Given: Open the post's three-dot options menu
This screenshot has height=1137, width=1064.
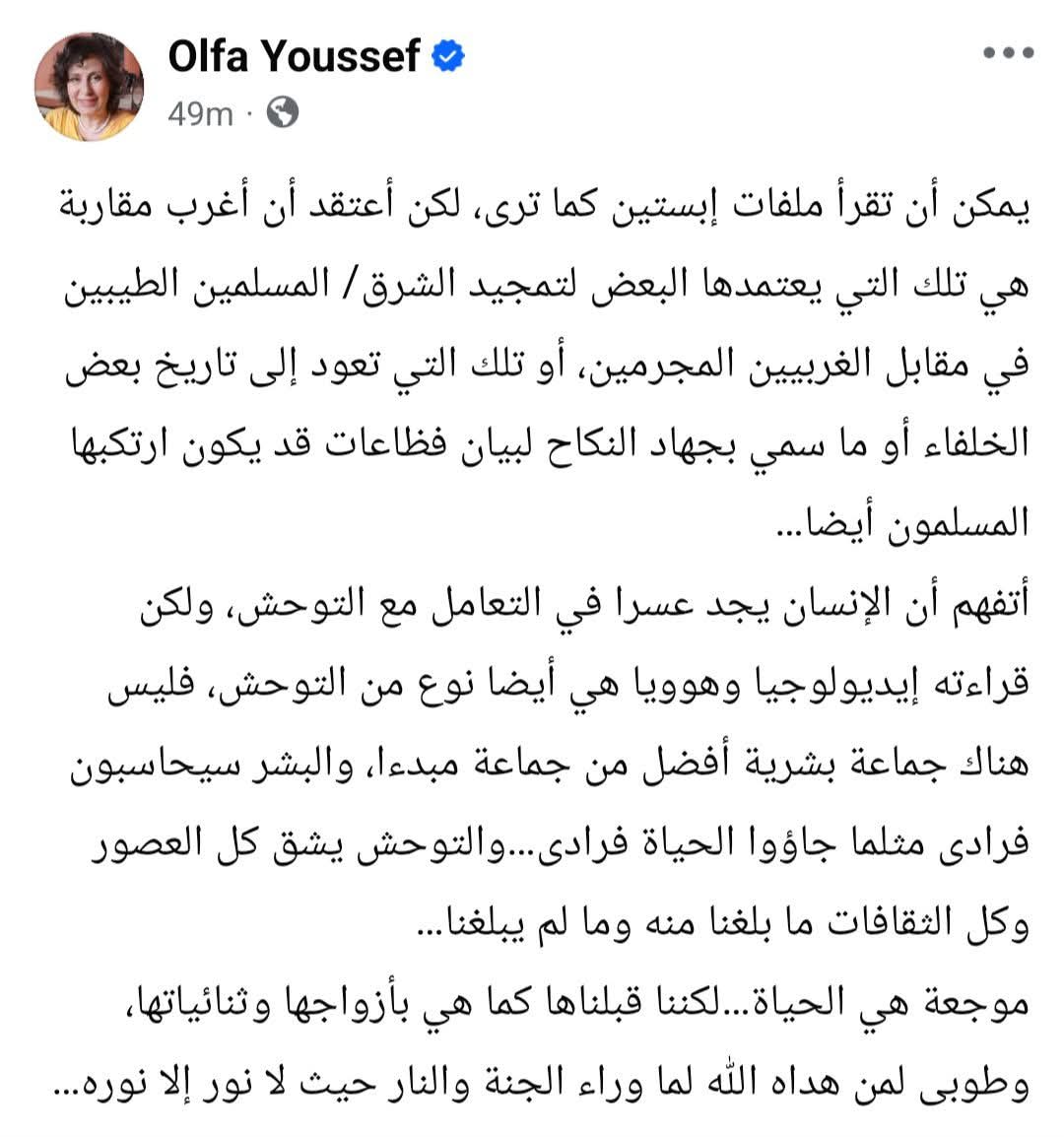Looking at the screenshot, I should coord(1009,53).
